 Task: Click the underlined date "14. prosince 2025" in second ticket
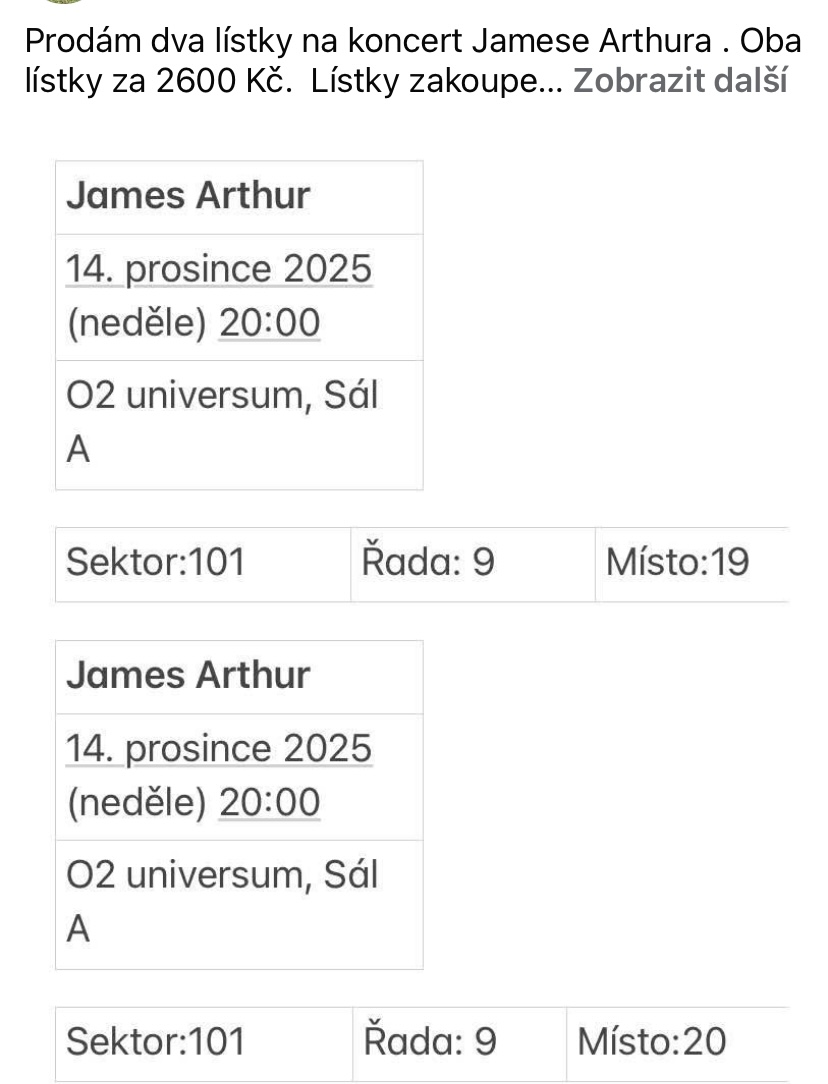click(x=218, y=748)
